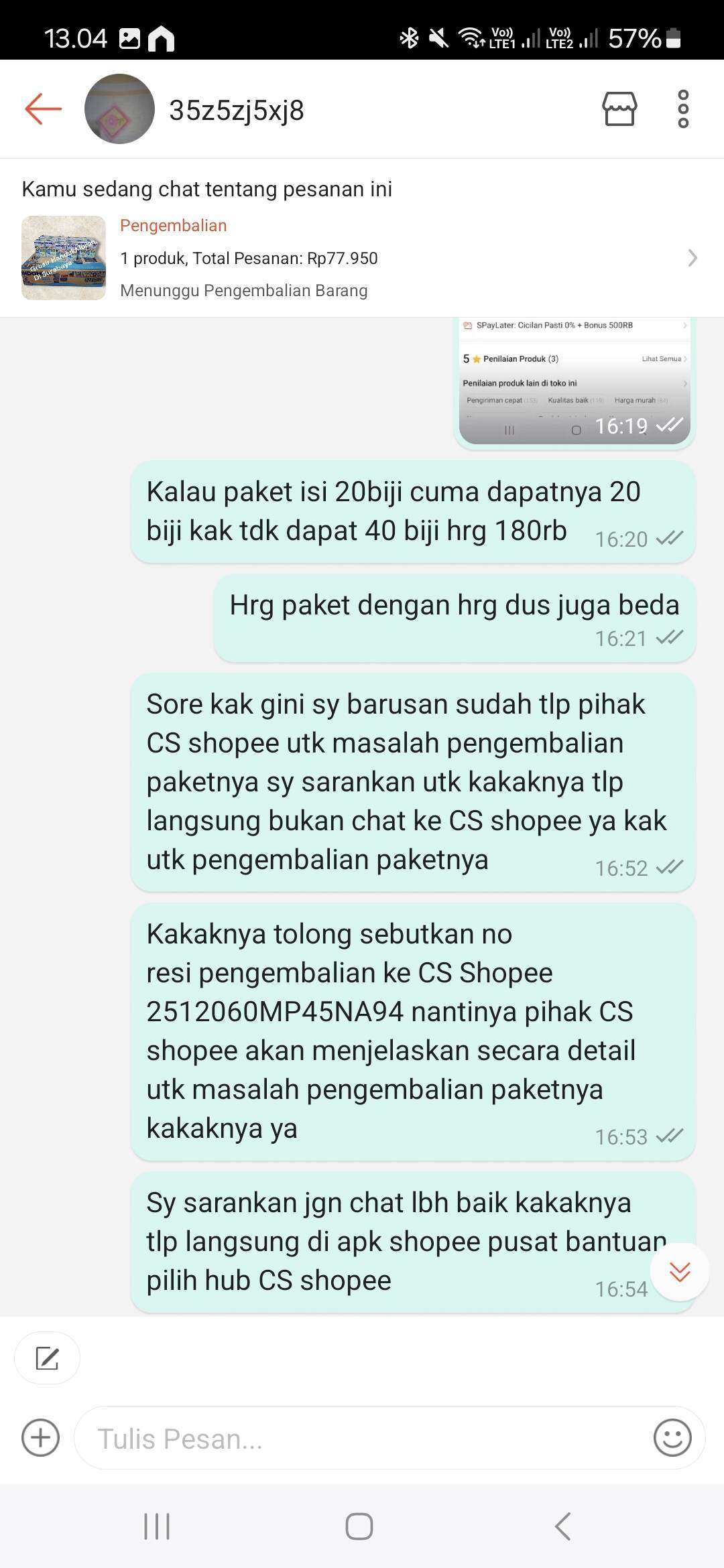The image size is (724, 1568).
Task: Open the quick reply template icon
Action: 47,1358
